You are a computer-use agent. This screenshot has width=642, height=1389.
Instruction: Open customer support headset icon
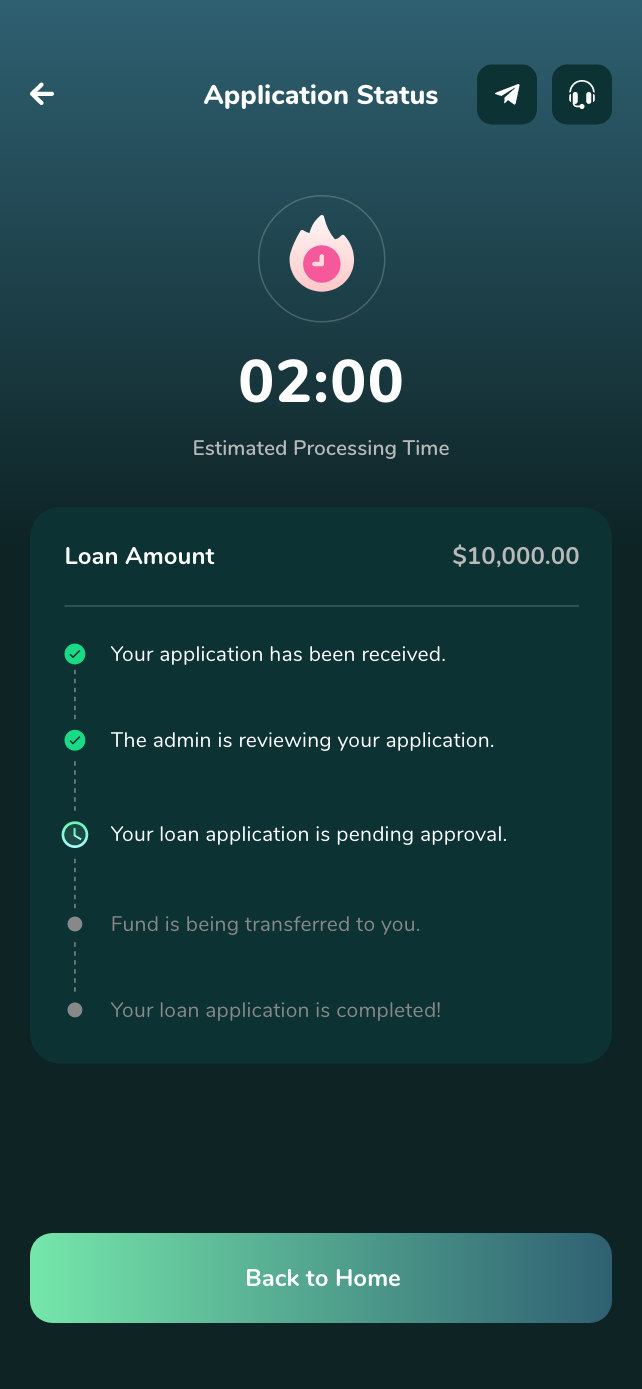[x=582, y=94]
